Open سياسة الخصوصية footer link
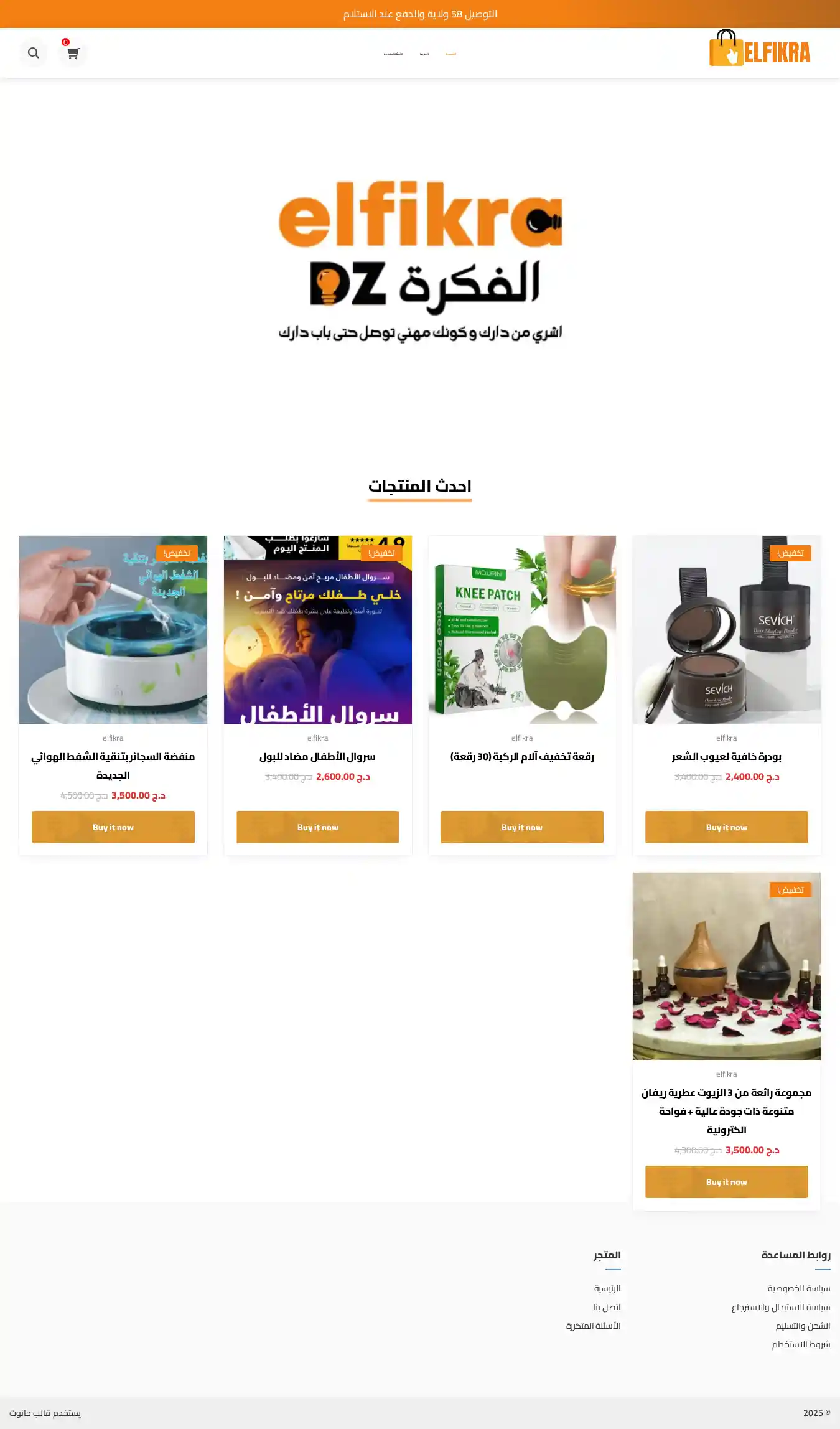 coord(798,1288)
